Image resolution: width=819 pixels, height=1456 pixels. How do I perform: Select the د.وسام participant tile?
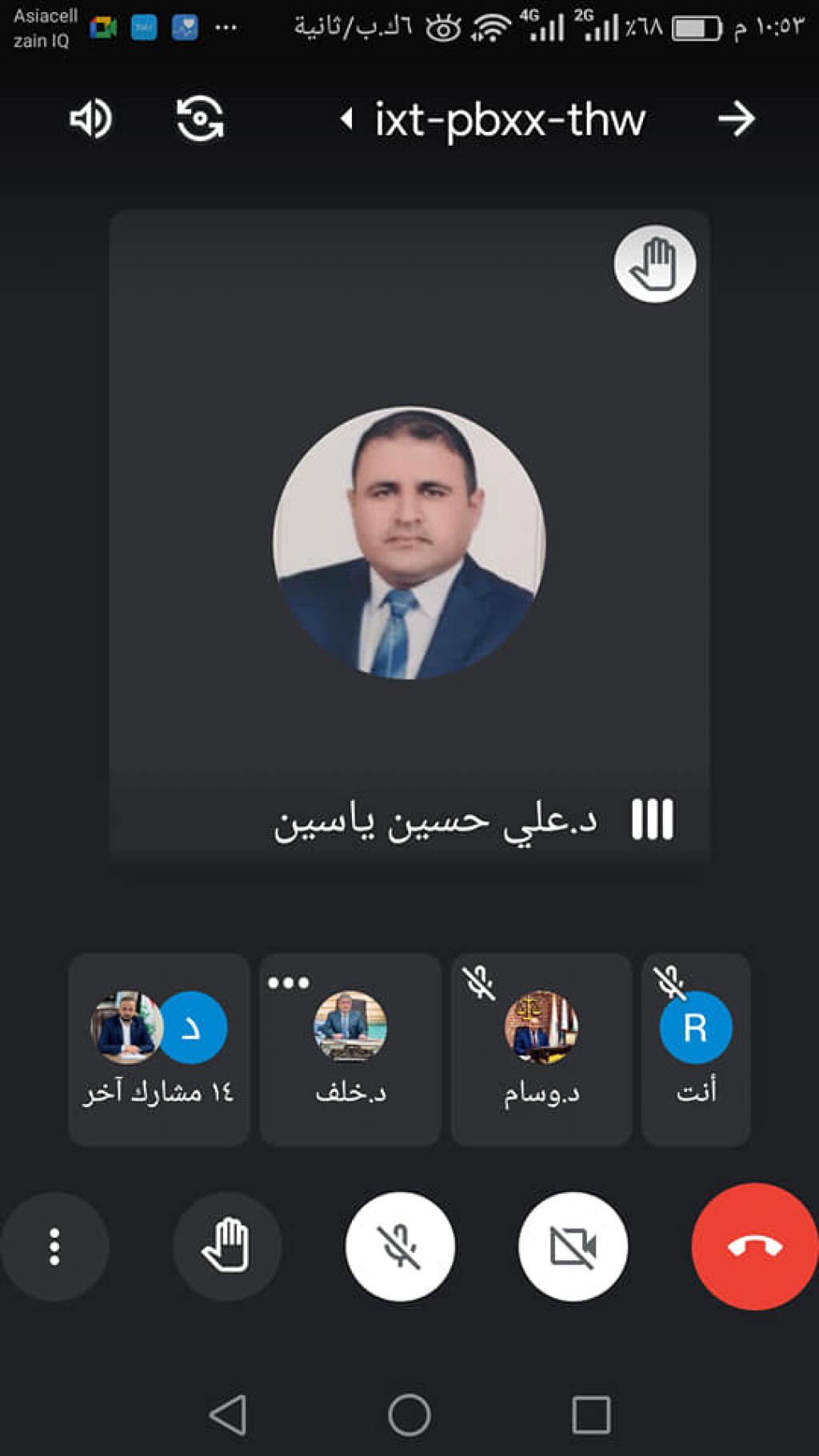point(541,1049)
